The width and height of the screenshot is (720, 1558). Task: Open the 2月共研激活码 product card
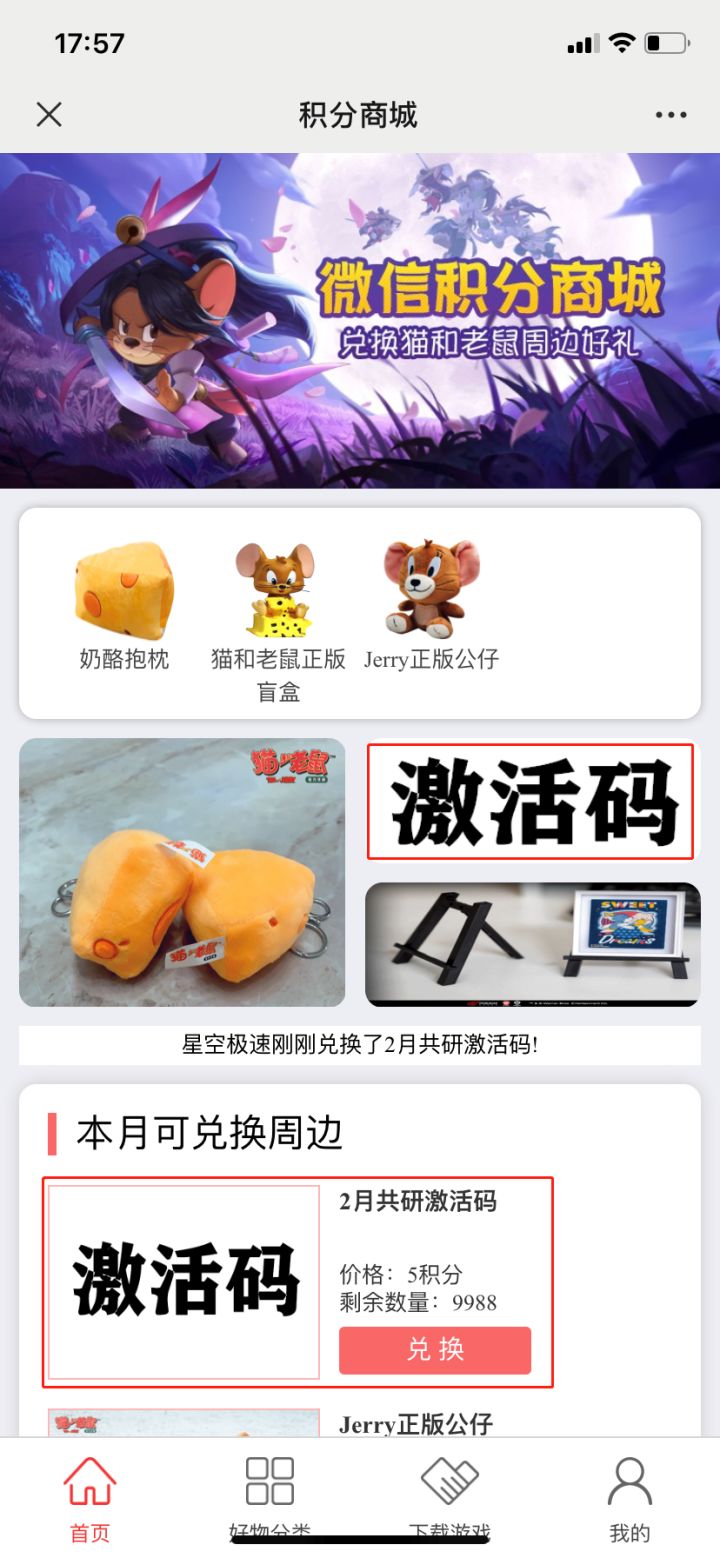[184, 1282]
